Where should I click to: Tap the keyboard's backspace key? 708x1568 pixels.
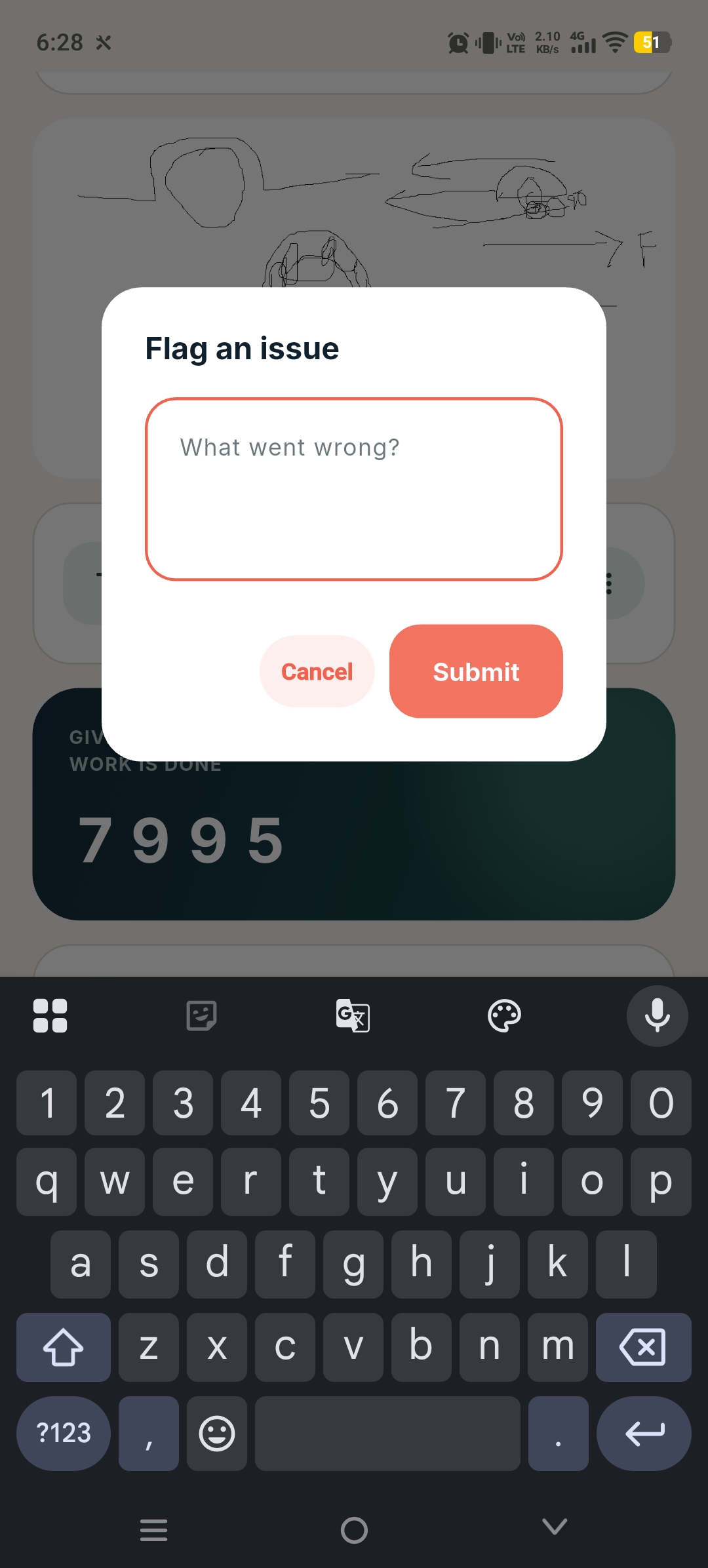point(643,1347)
